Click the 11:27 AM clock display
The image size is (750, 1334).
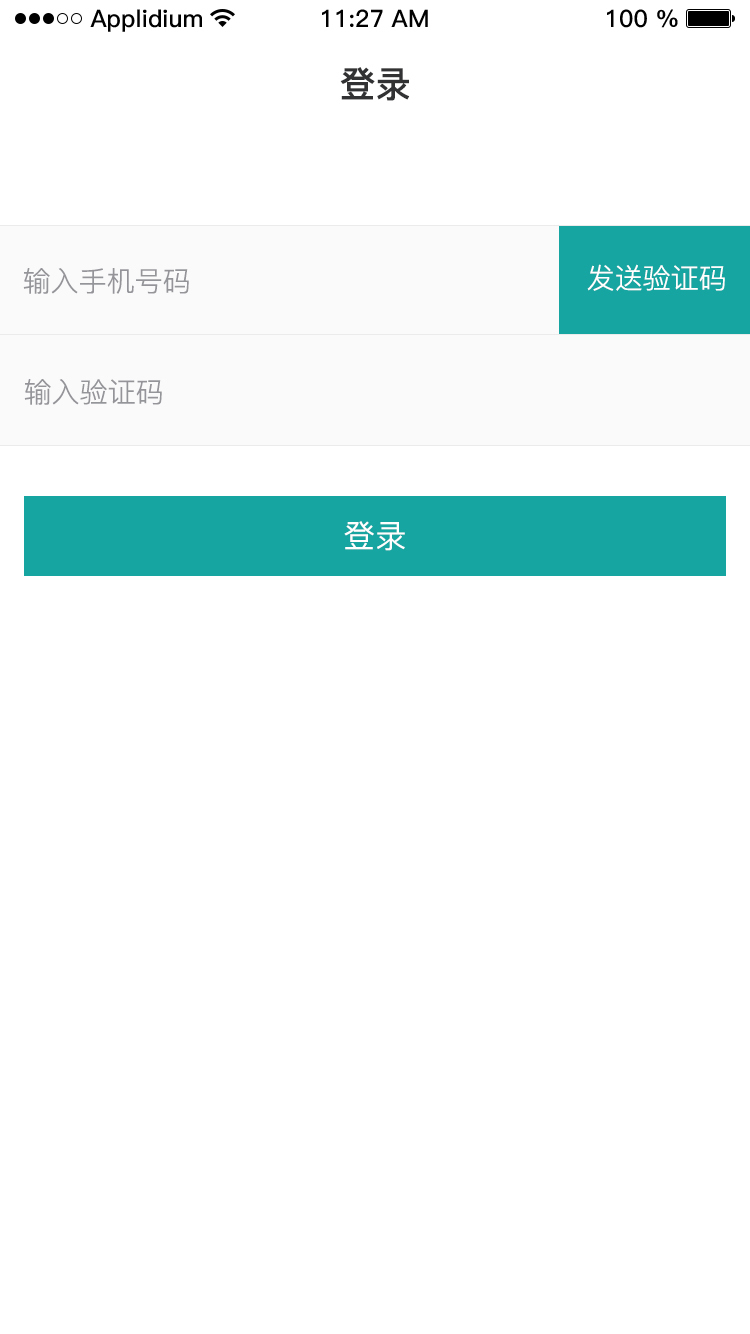(374, 18)
